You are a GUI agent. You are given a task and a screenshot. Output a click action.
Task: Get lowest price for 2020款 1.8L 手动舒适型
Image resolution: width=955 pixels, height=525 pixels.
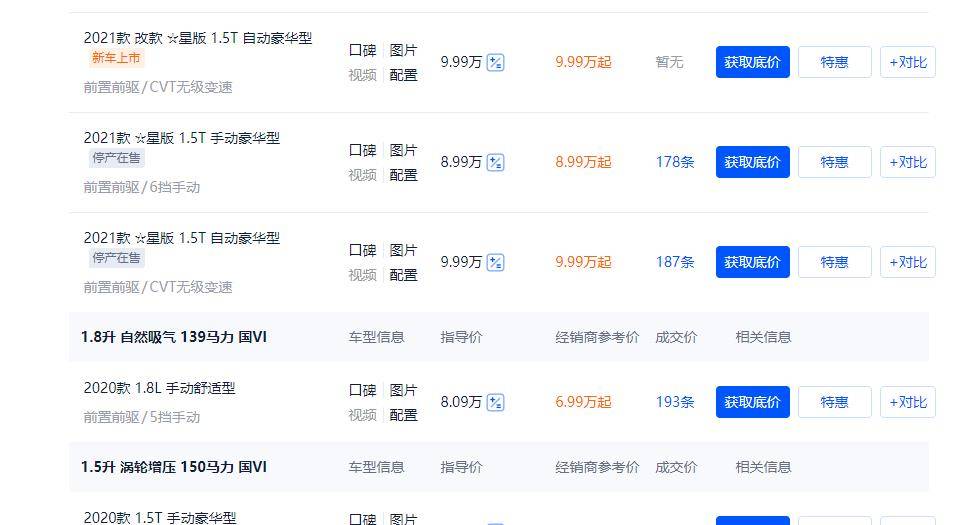pyautogui.click(x=752, y=402)
